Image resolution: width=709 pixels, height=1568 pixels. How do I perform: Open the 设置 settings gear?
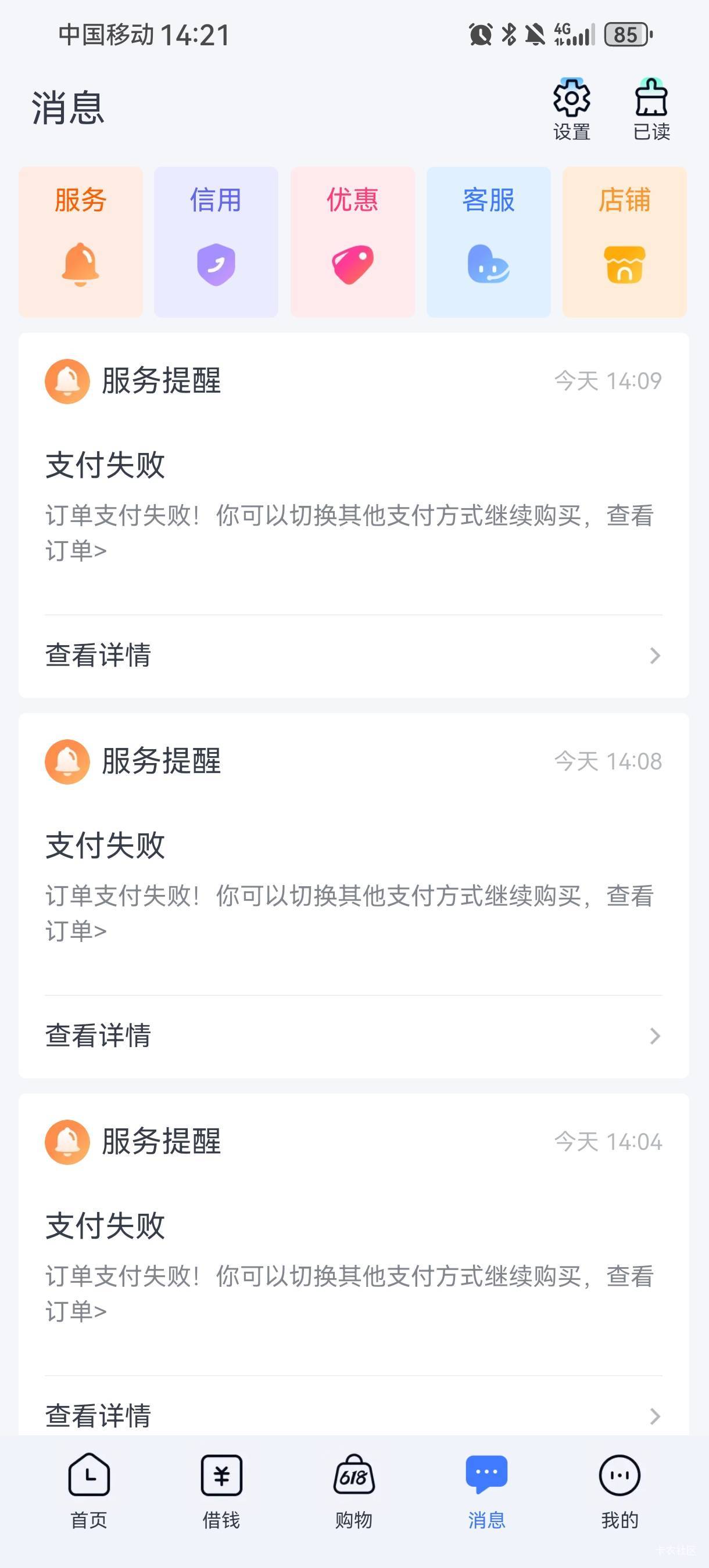[x=571, y=109]
